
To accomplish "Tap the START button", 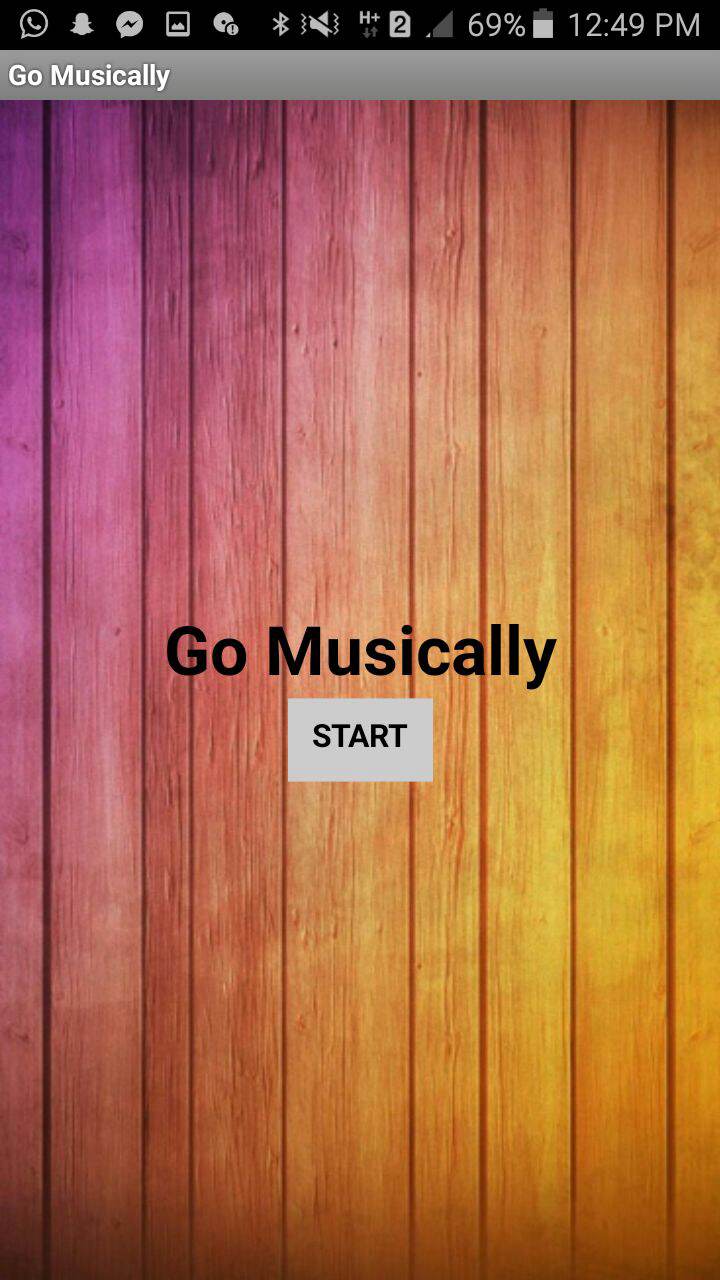I will click(360, 738).
